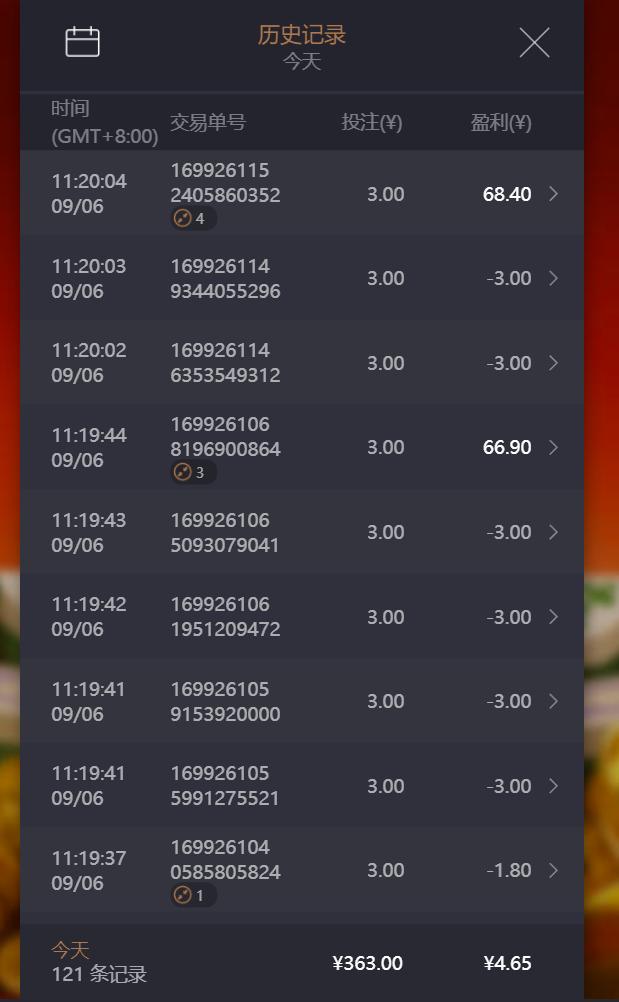The height and width of the screenshot is (1002, 619).
Task: Open the record timed 11:19:43
Action: 302,532
